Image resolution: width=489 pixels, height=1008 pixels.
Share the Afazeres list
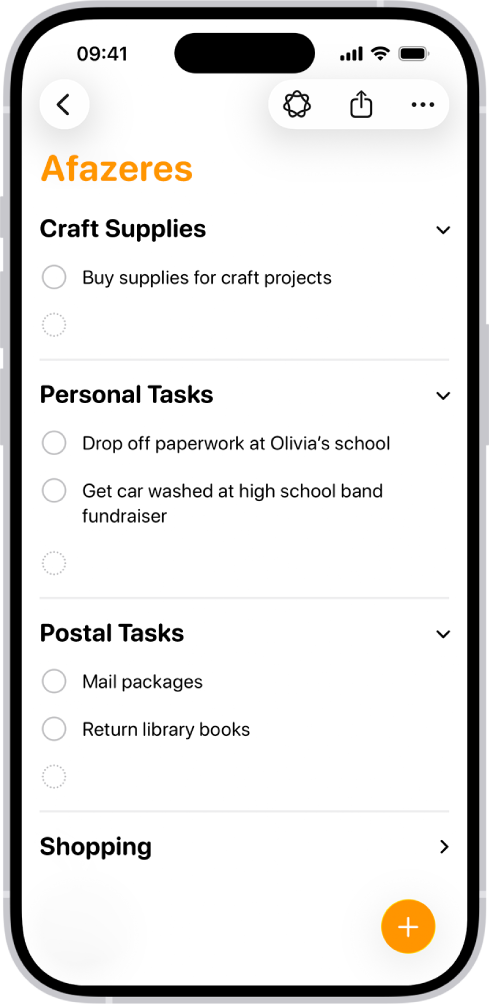pos(361,104)
